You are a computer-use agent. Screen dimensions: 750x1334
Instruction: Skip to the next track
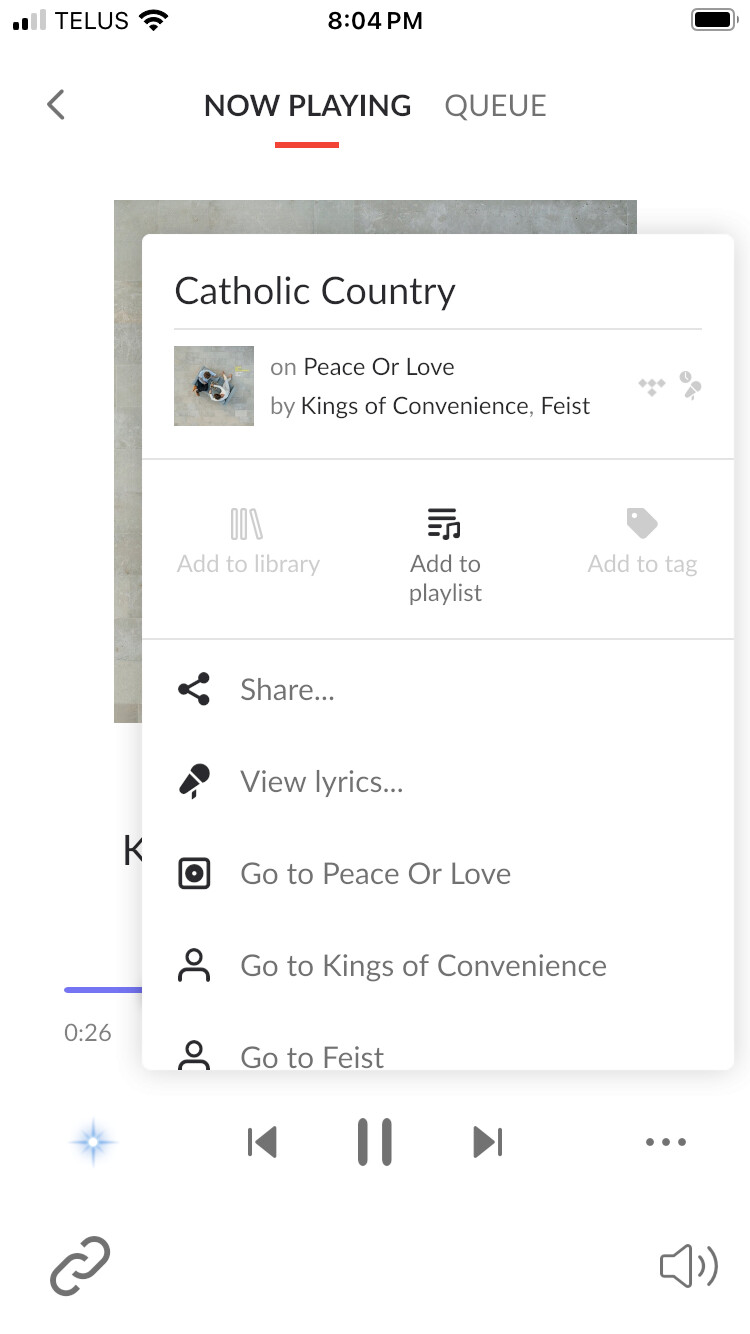click(487, 1142)
